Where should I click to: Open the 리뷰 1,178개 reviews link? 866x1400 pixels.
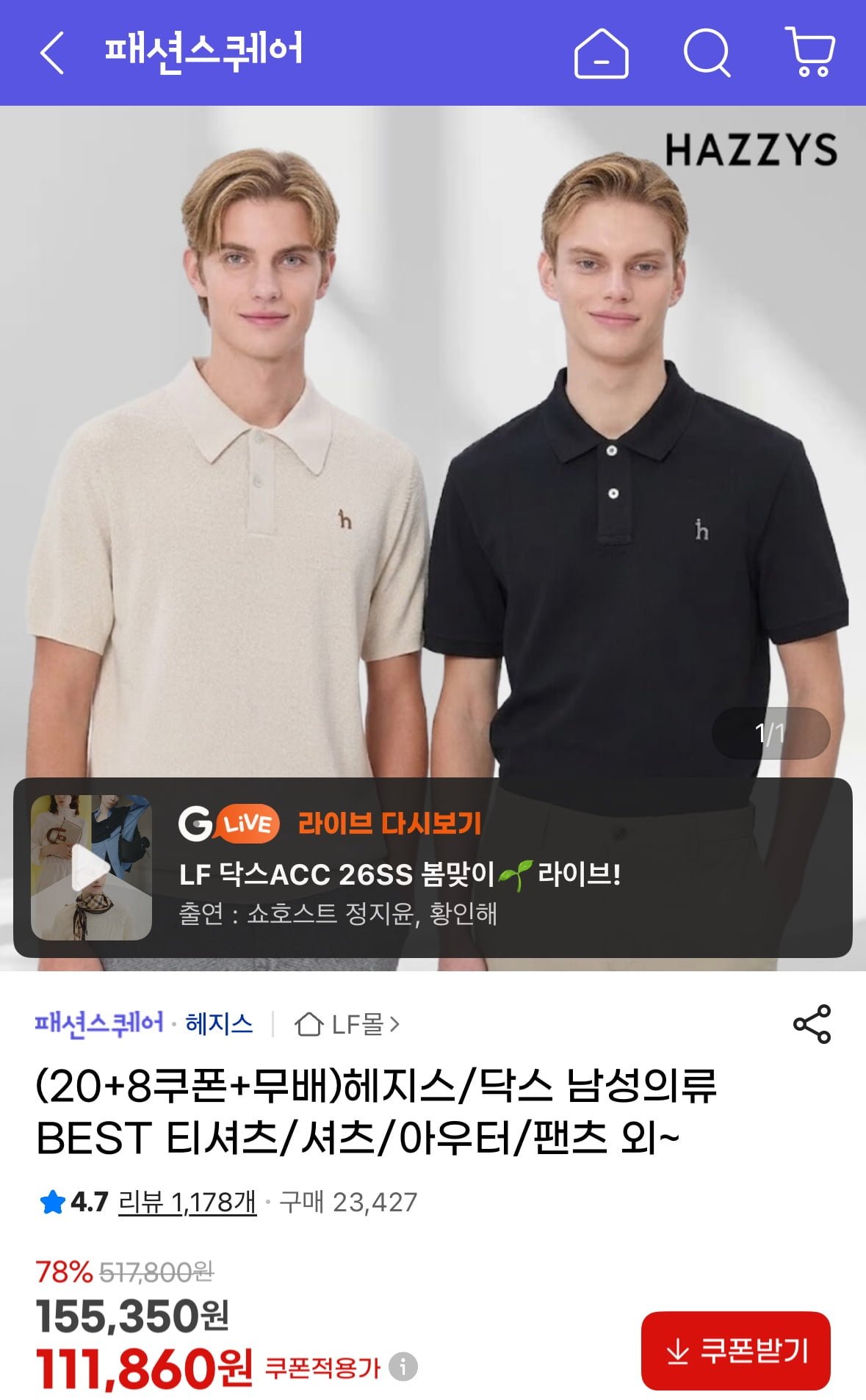tap(187, 1203)
